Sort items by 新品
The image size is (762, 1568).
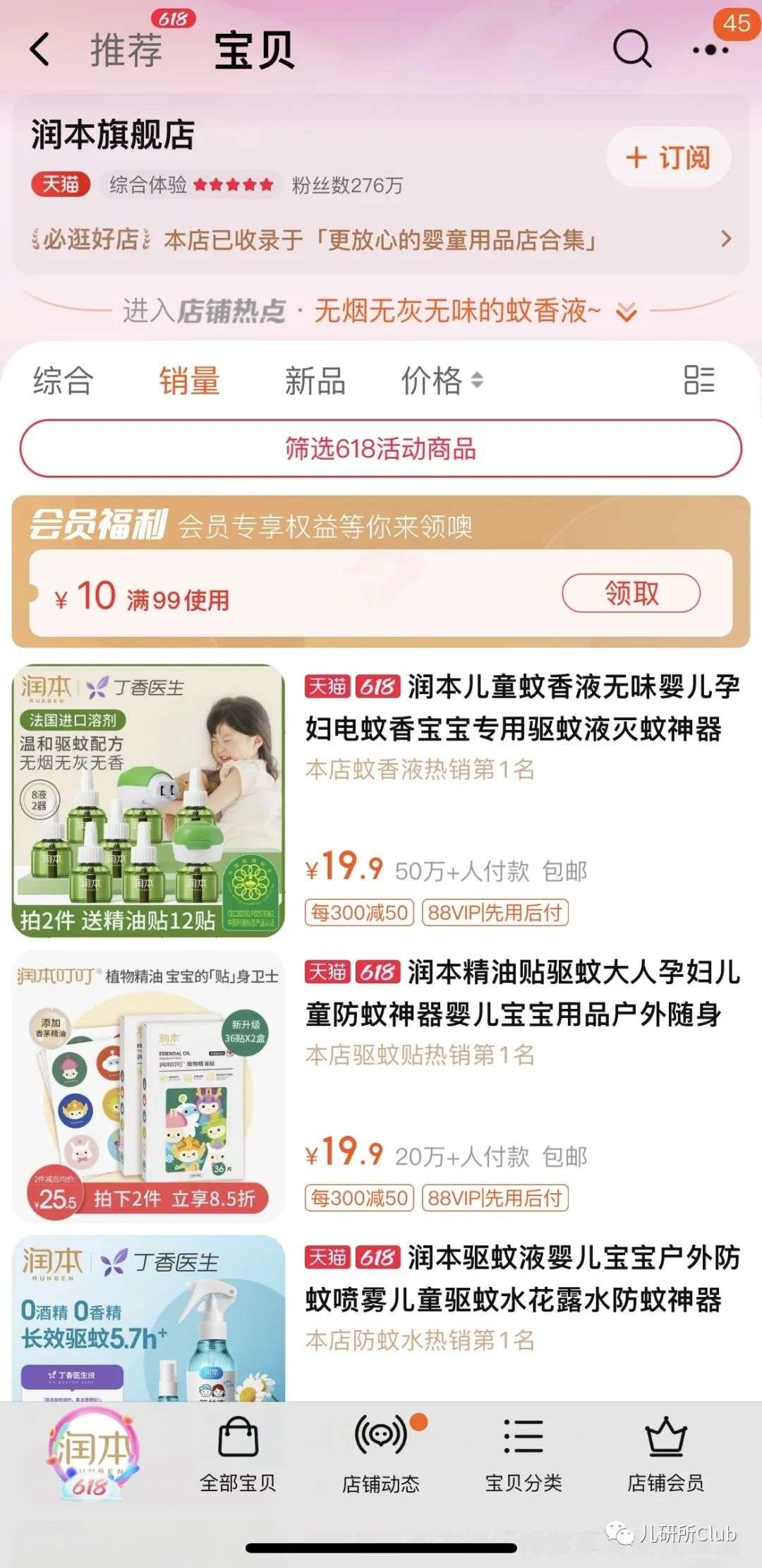[315, 381]
